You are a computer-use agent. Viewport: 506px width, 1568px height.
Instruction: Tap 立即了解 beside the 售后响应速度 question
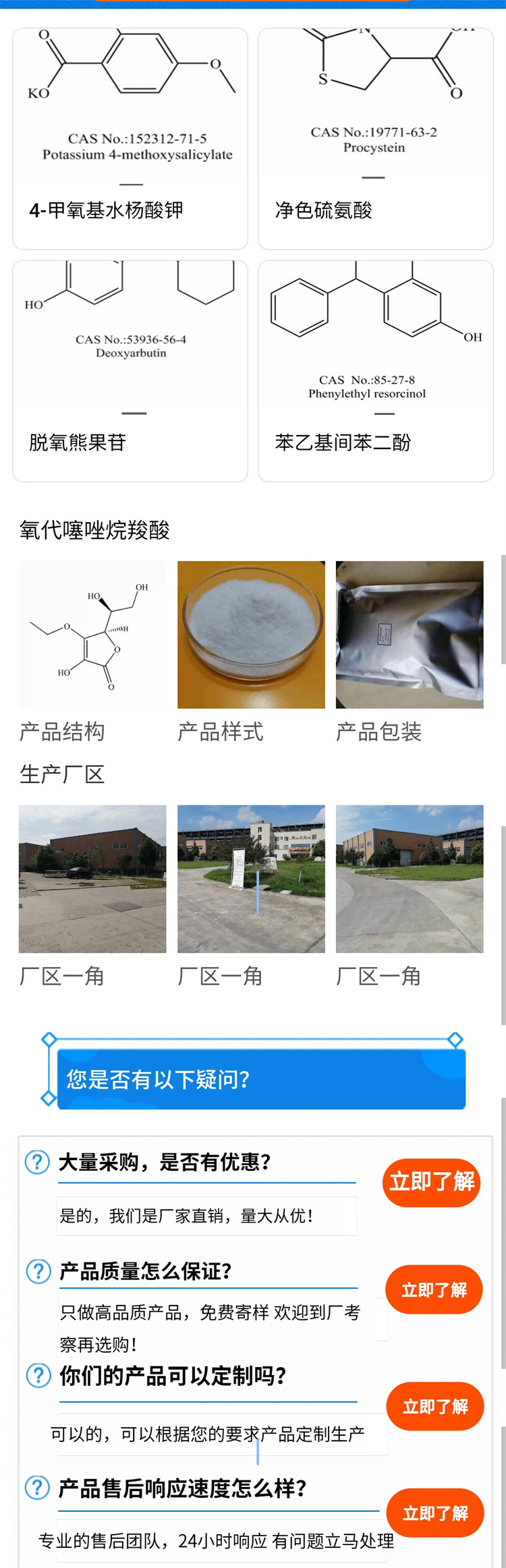tap(435, 1513)
